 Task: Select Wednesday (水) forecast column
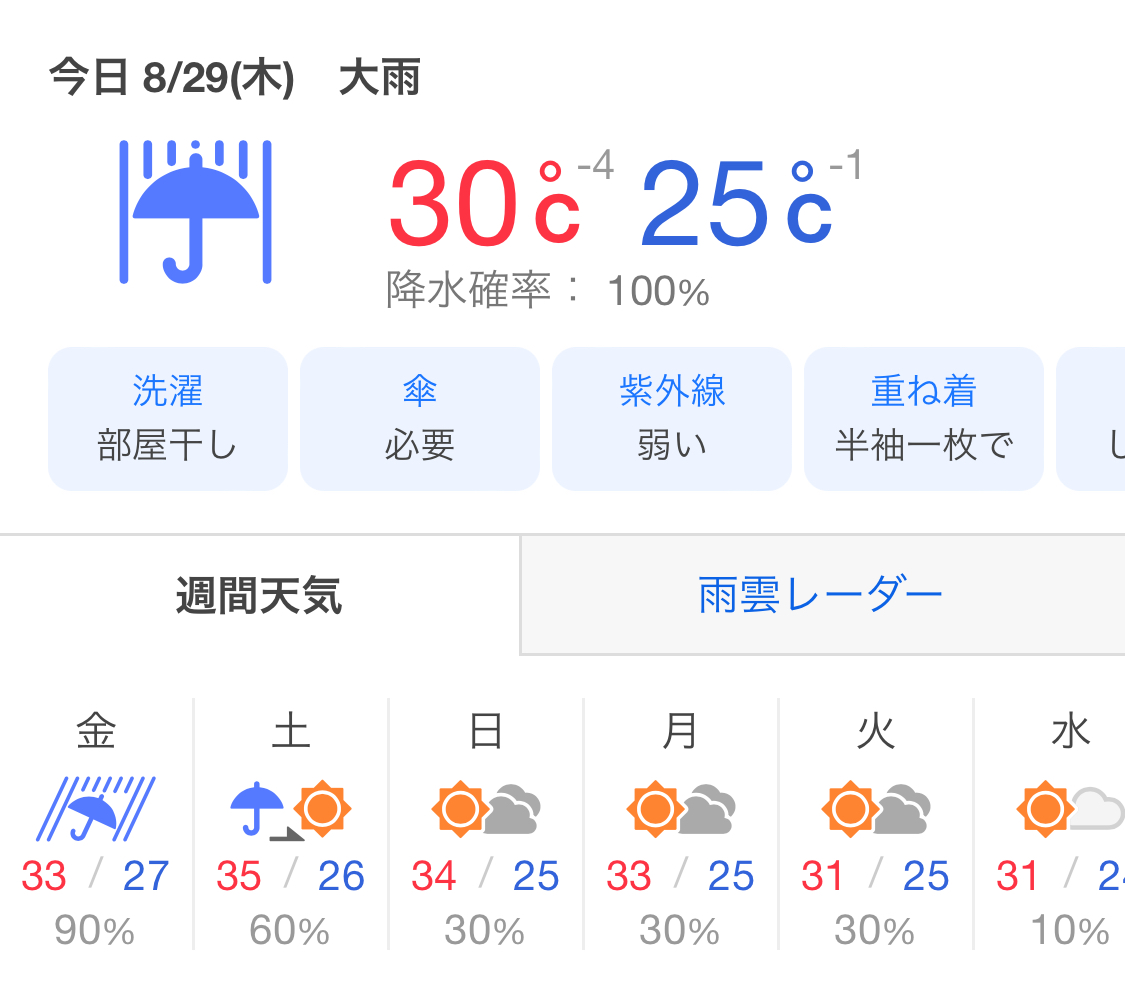[x=1050, y=824]
